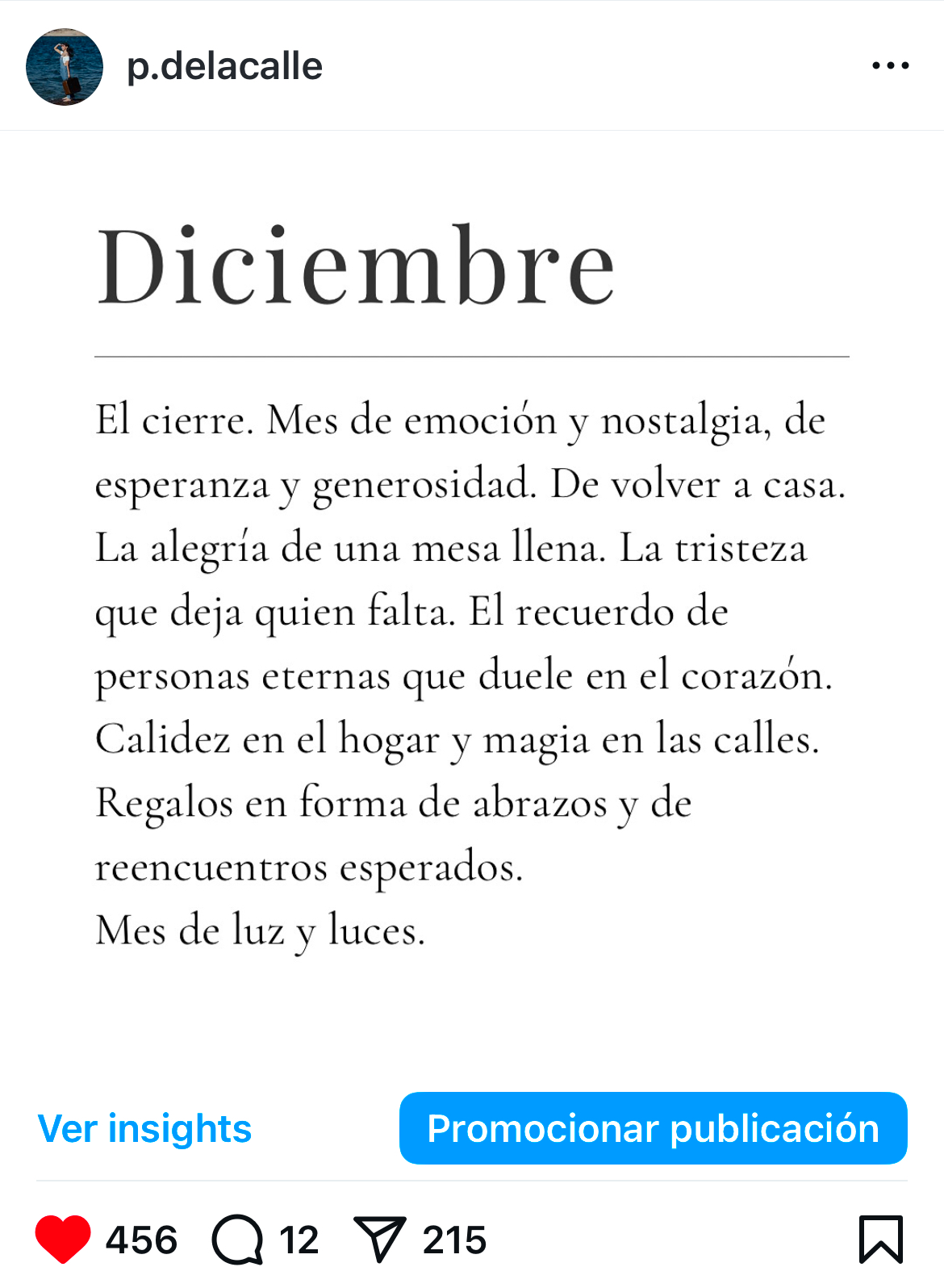This screenshot has width=944, height=1288.
Task: Tap Promocionar publicación button
Action: 653,1128
